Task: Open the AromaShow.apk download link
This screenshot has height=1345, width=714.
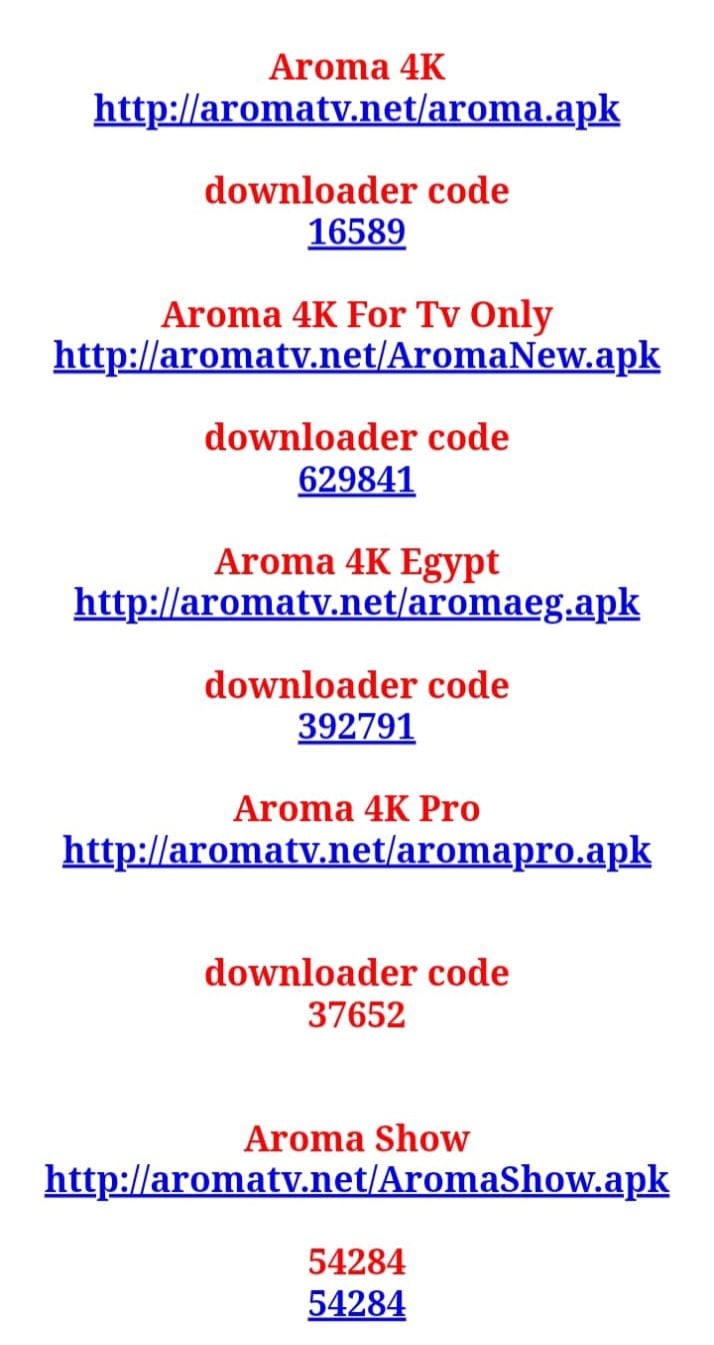Action: pos(357,1180)
